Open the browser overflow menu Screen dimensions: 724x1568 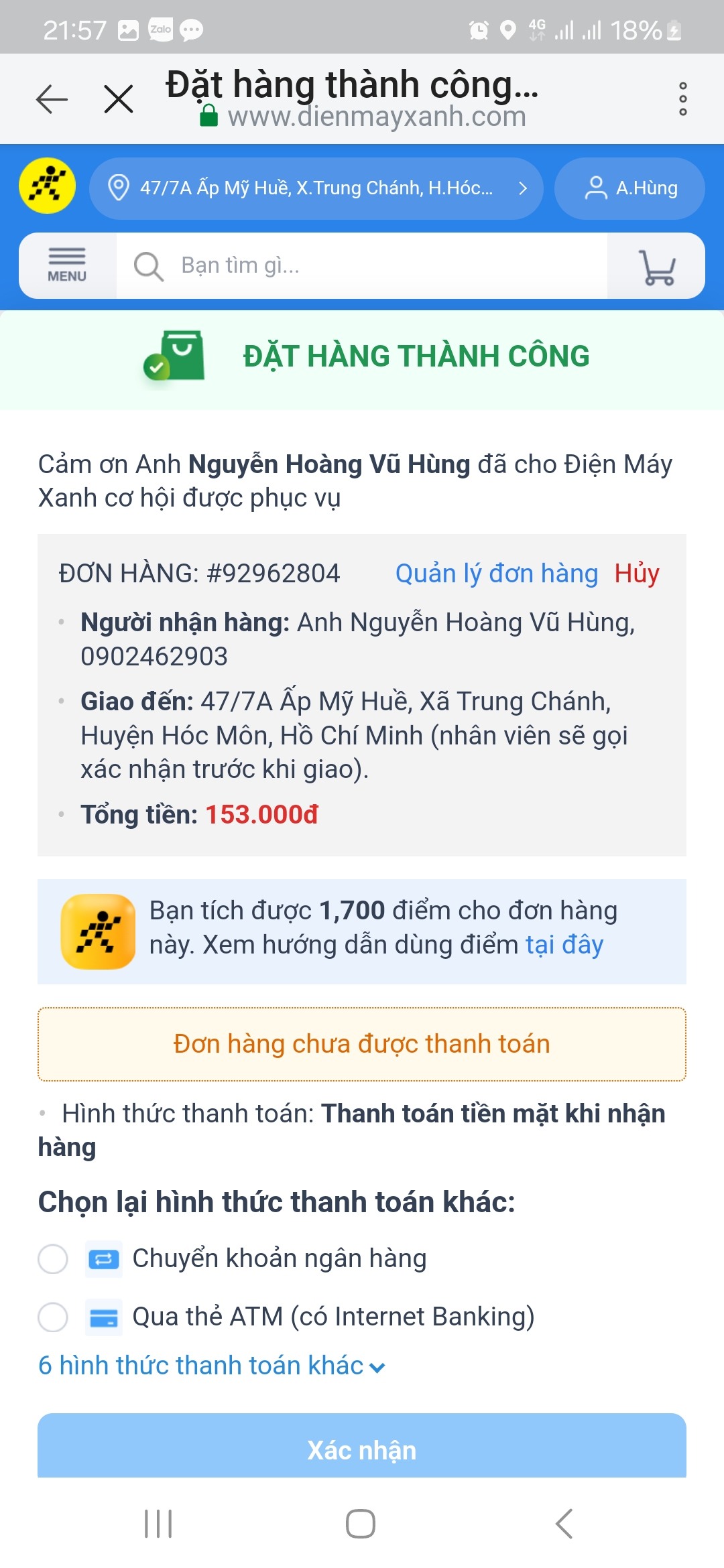[x=682, y=99]
